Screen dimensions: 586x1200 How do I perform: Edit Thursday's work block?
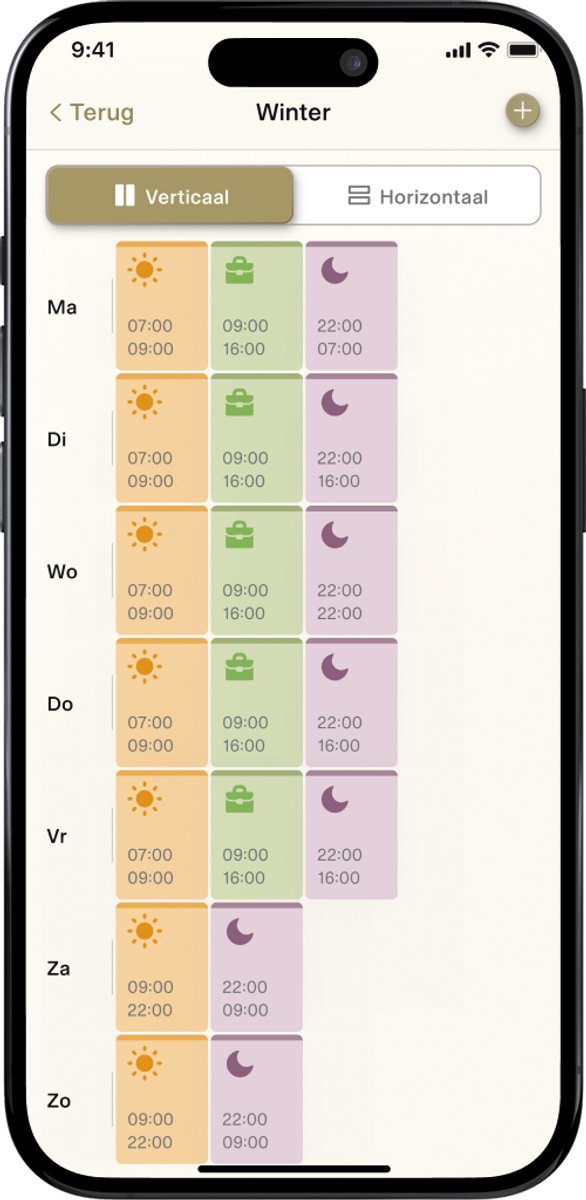click(x=256, y=702)
